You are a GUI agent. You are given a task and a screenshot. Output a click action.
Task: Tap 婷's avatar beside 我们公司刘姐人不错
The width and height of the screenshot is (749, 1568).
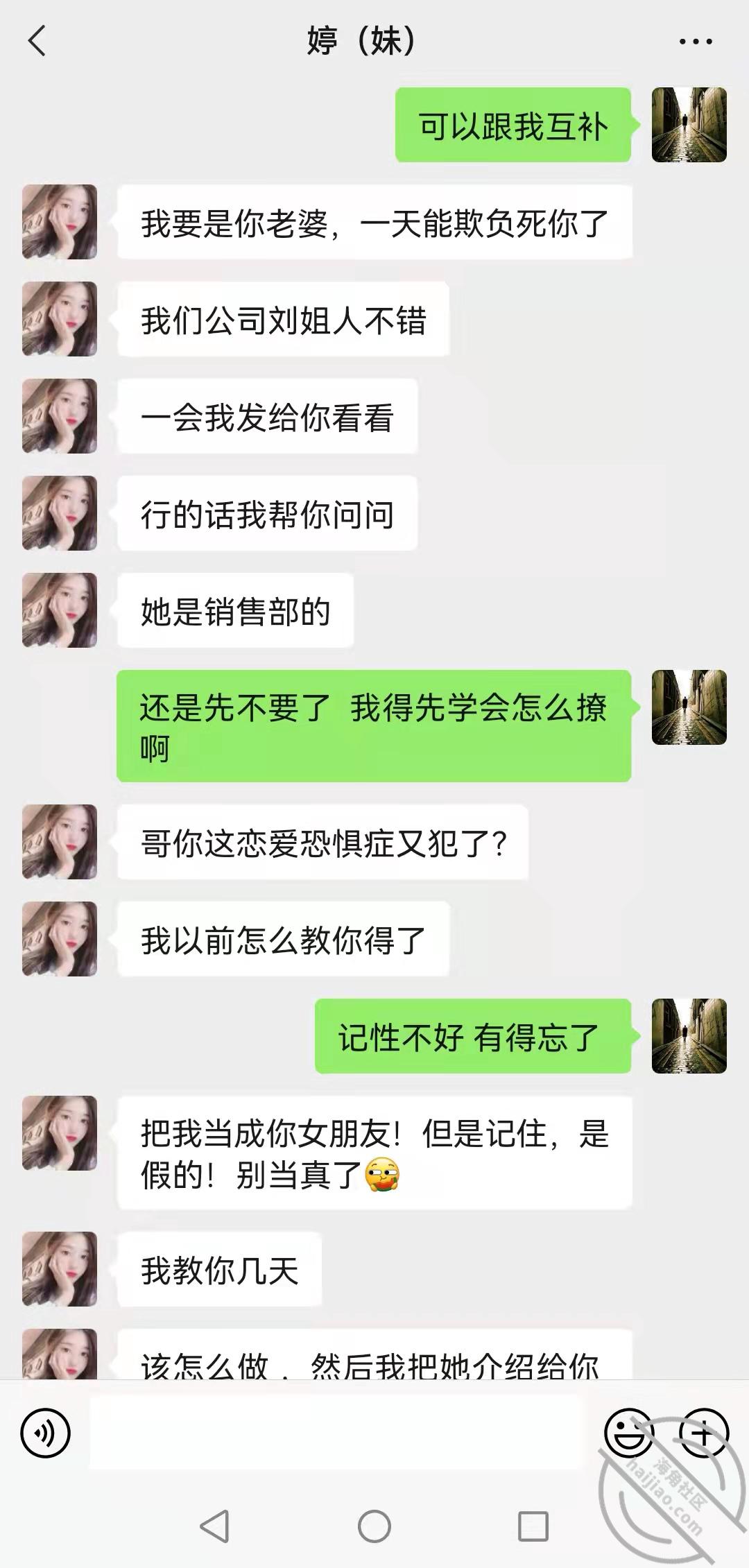coord(60,319)
